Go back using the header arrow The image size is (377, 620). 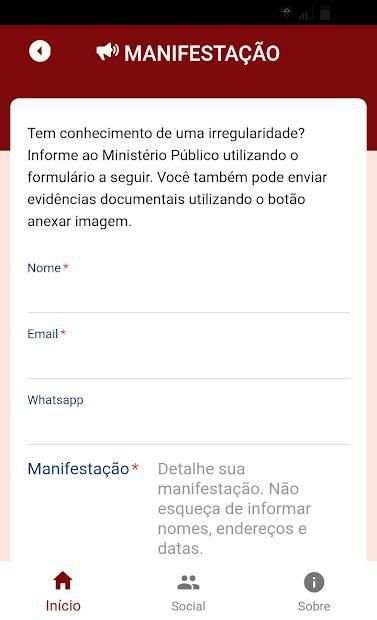coord(40,51)
